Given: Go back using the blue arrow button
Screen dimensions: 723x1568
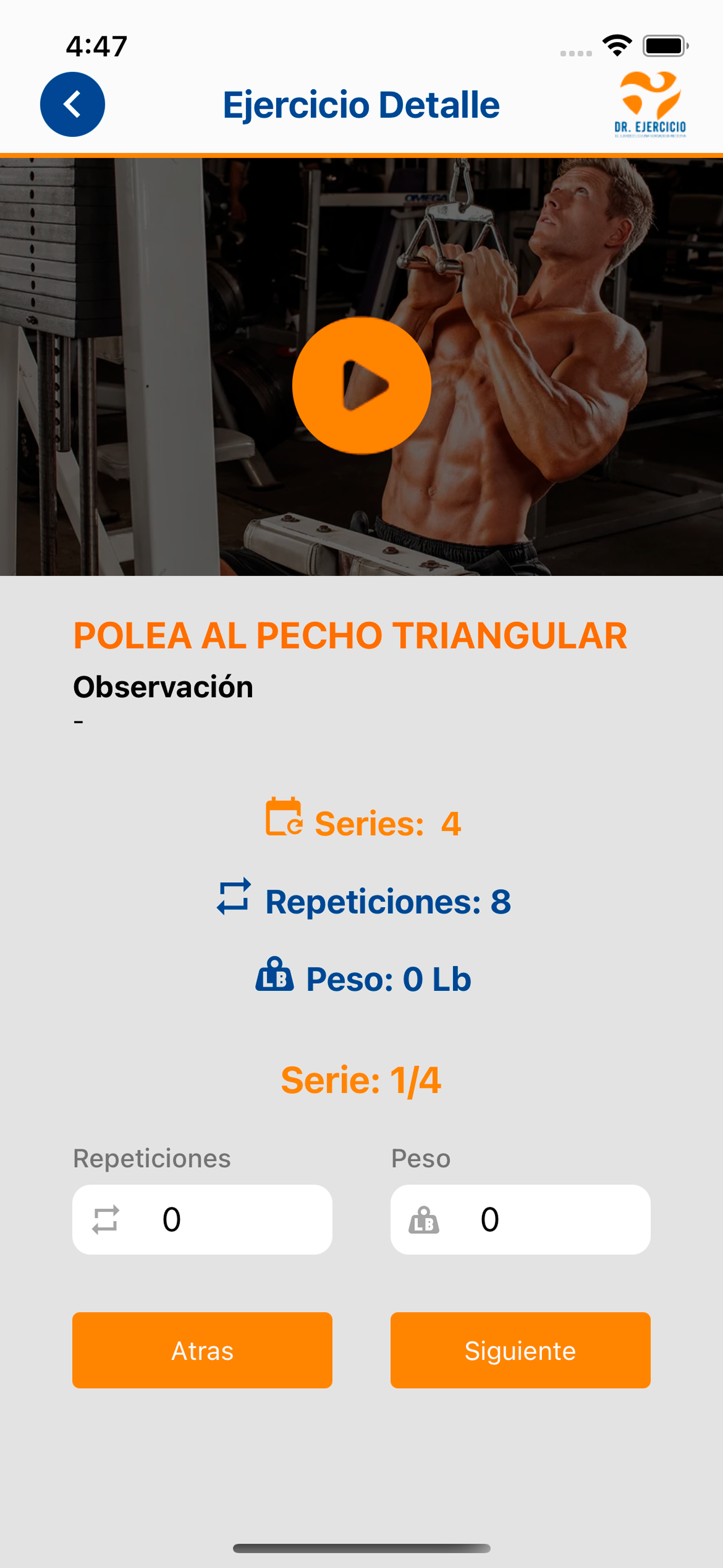Looking at the screenshot, I should [72, 104].
